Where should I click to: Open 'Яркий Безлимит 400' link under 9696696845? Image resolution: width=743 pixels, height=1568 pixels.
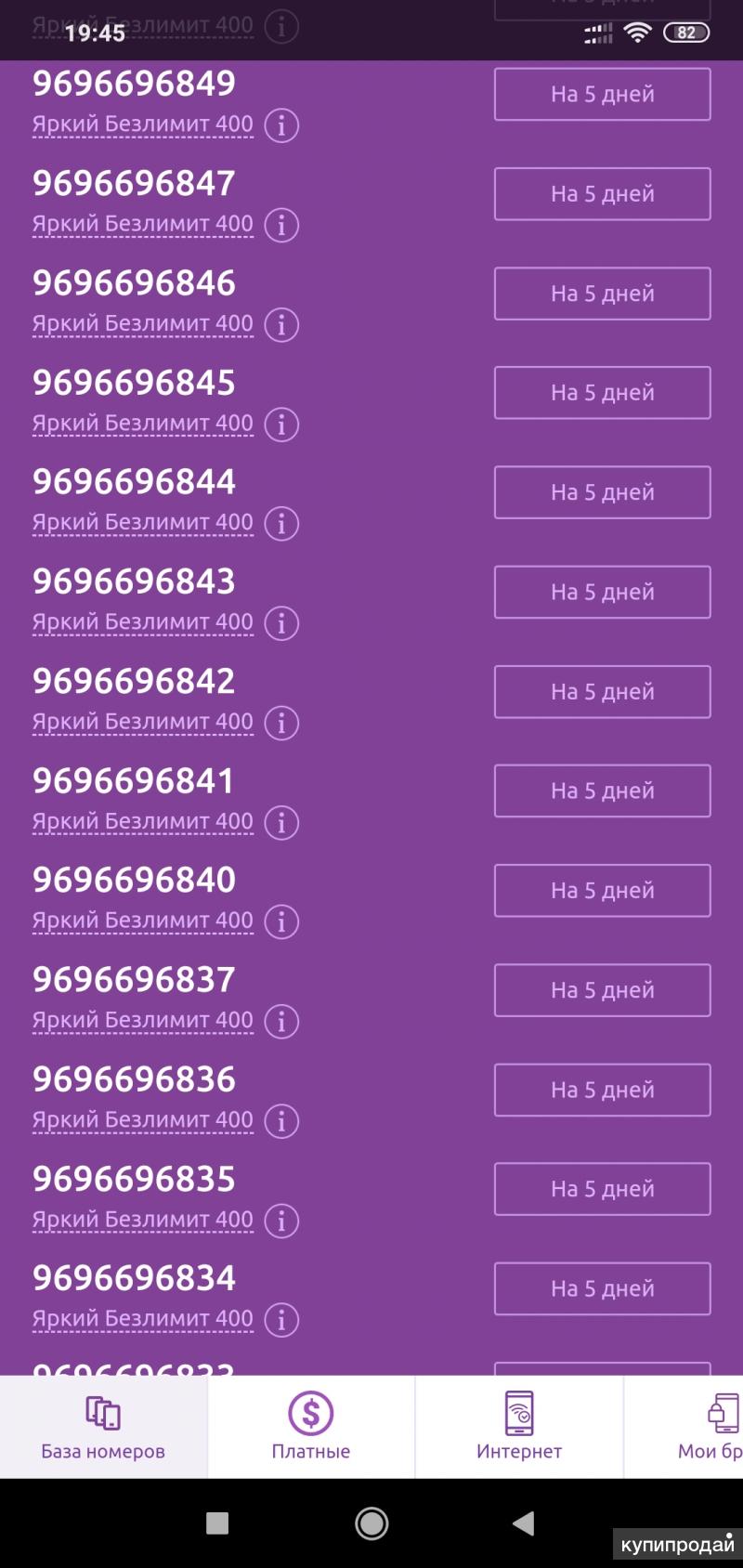pos(142,424)
